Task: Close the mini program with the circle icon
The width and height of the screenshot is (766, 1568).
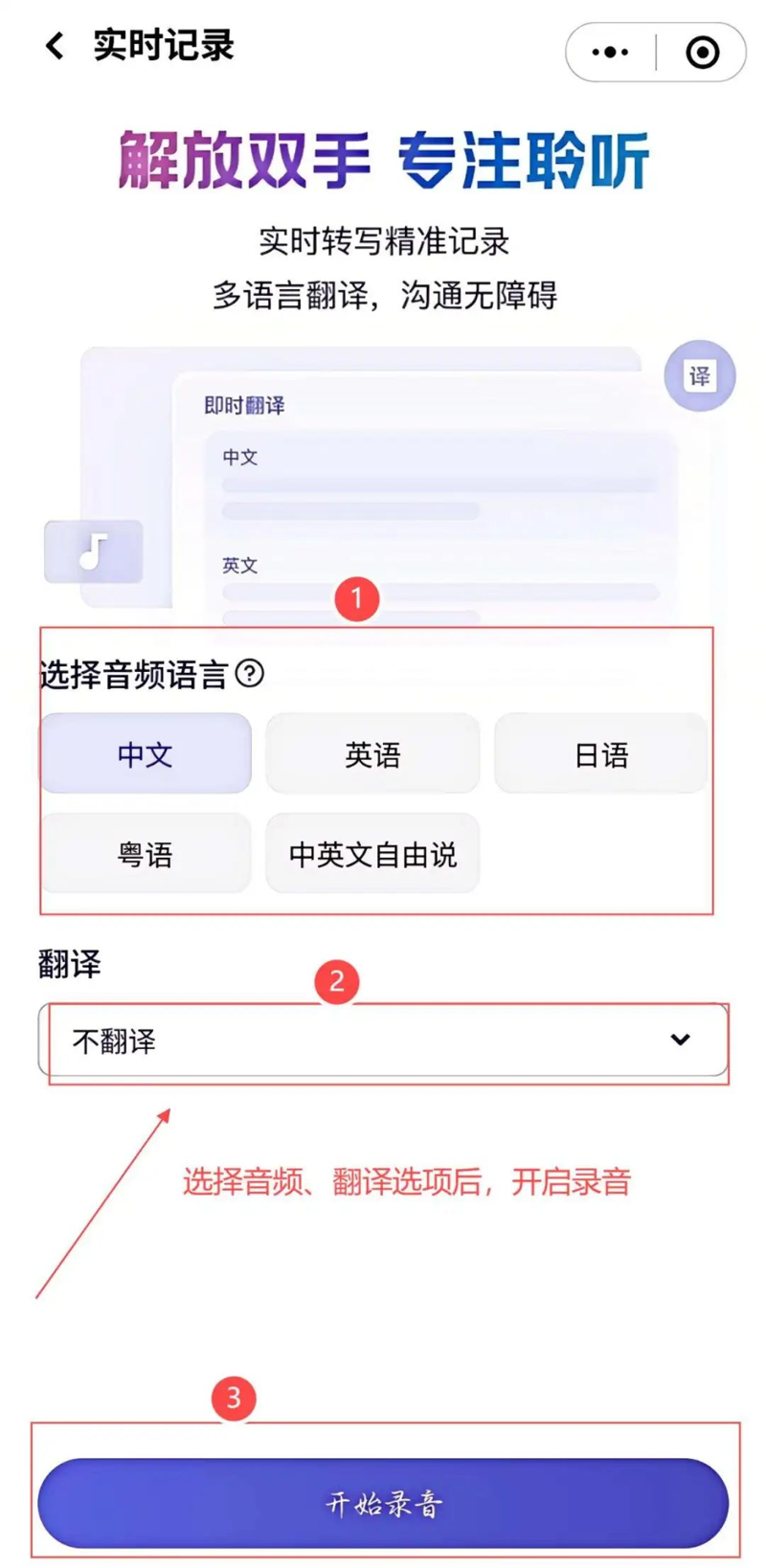Action: click(702, 53)
